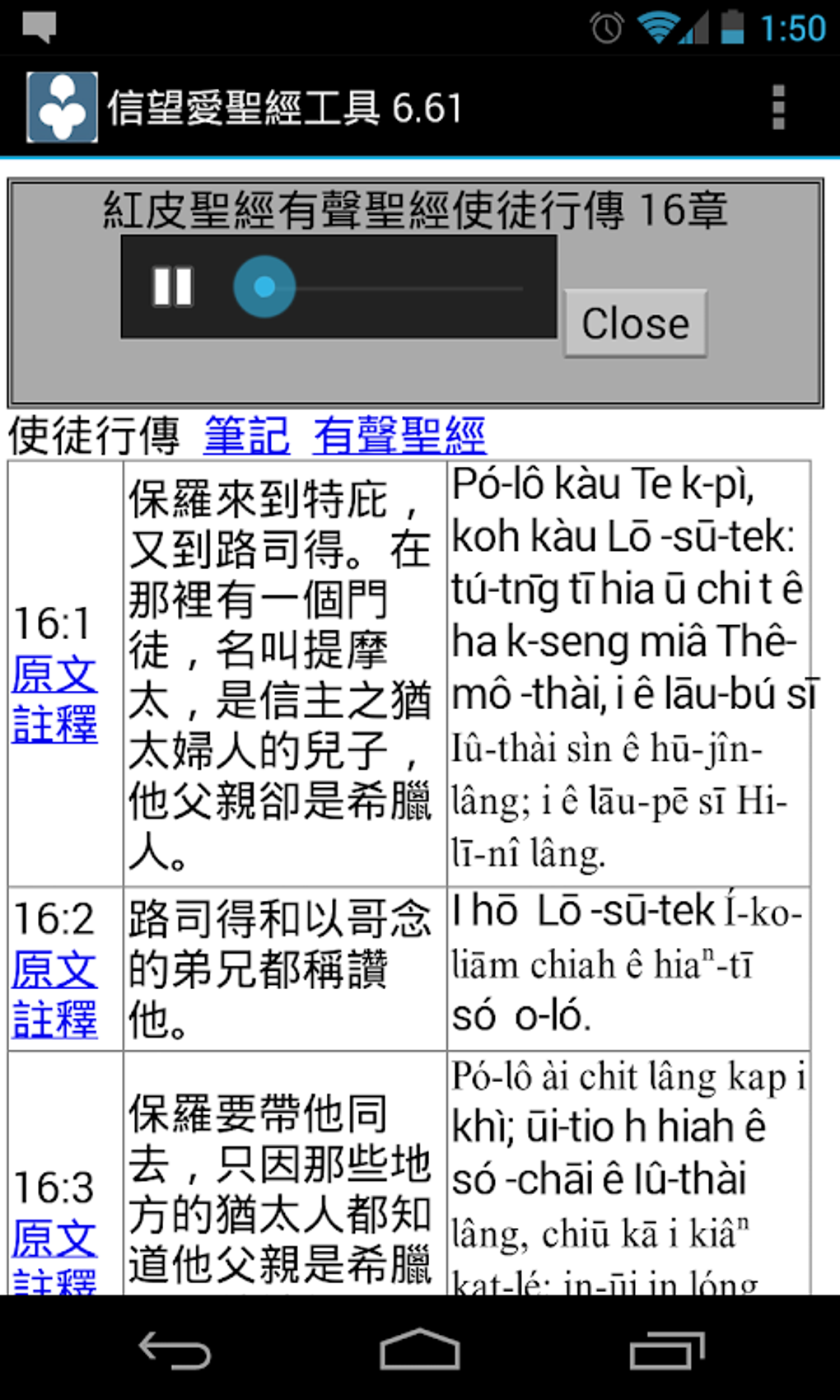Image resolution: width=840 pixels, height=1400 pixels.
Task: View 原文 for verse 16:2
Action: point(54,970)
